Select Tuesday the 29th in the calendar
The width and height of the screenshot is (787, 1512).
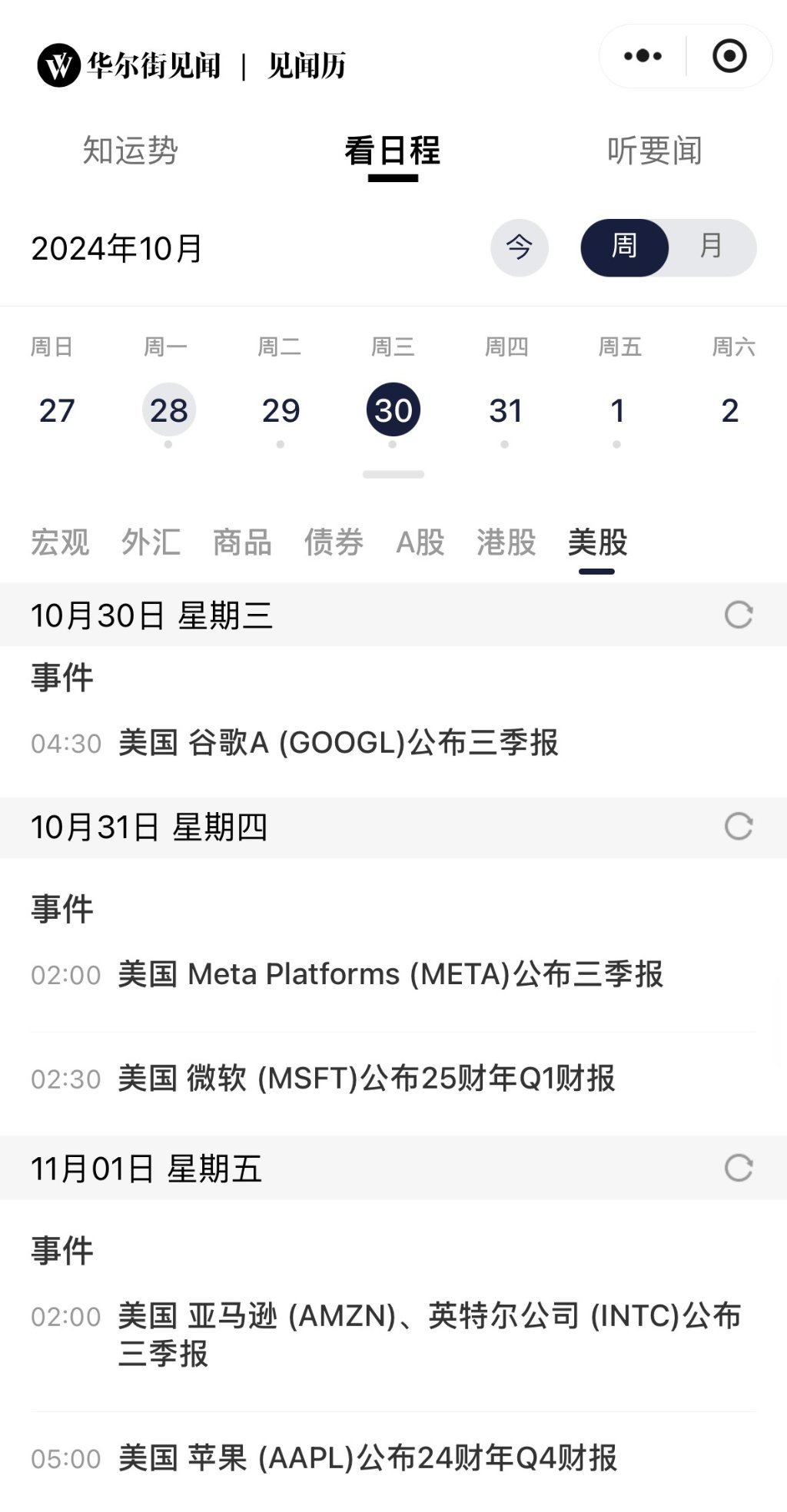281,410
